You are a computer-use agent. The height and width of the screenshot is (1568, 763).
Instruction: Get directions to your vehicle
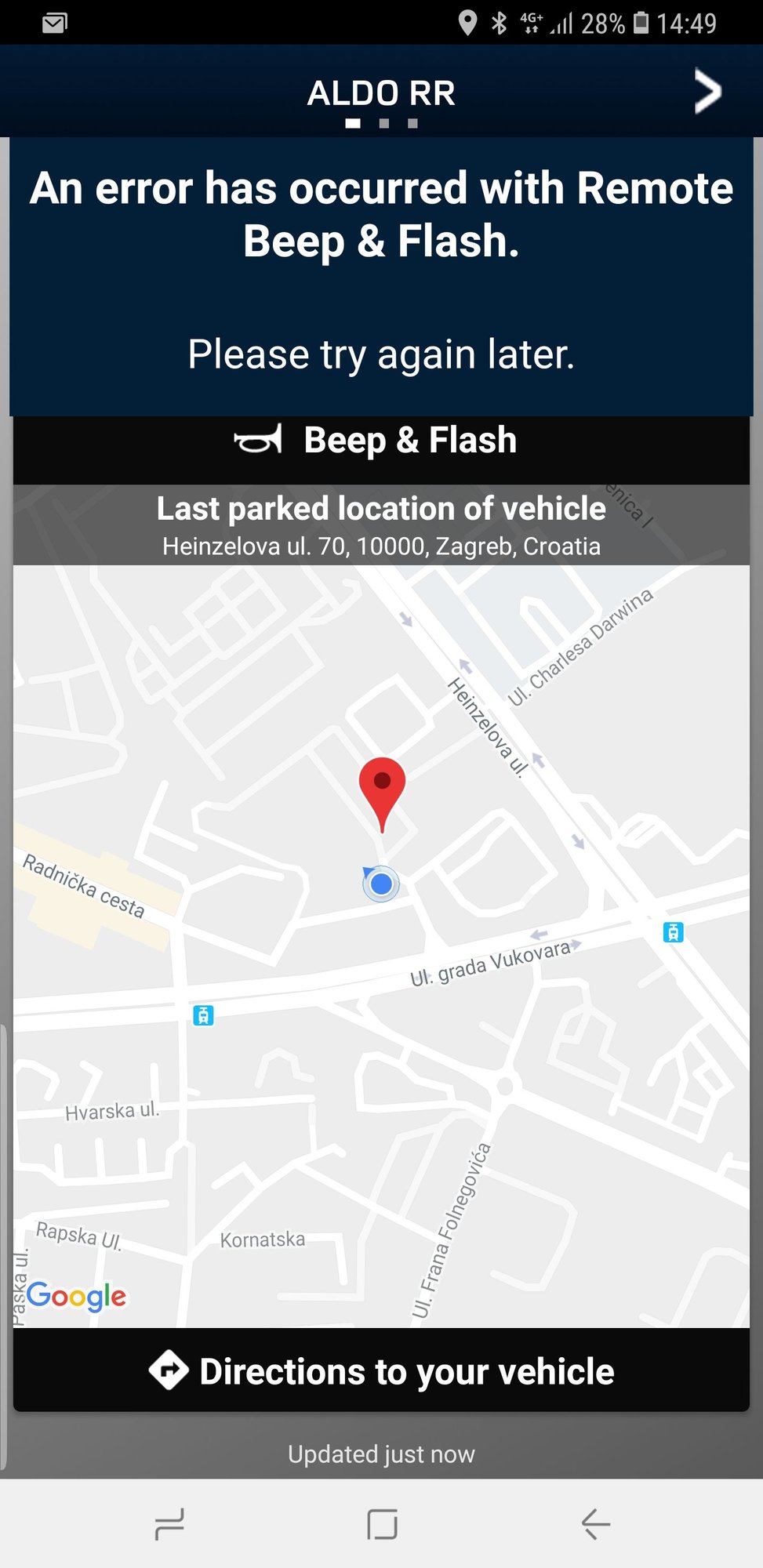pos(381,1371)
